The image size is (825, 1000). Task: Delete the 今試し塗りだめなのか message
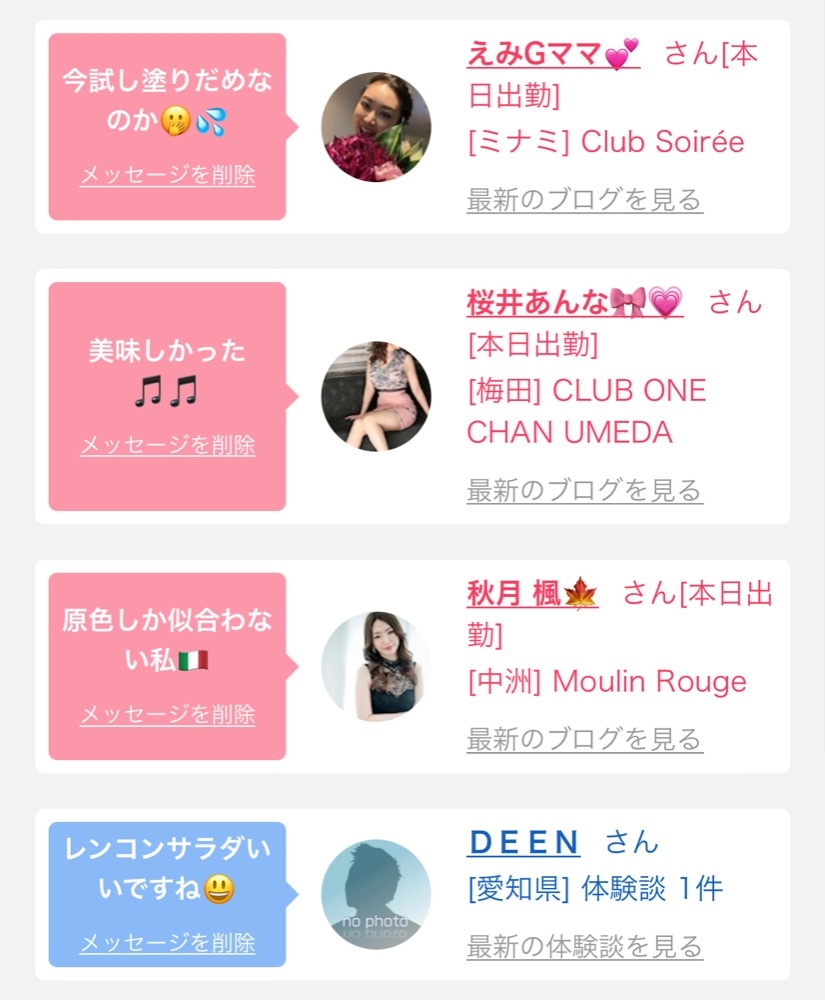[168, 175]
